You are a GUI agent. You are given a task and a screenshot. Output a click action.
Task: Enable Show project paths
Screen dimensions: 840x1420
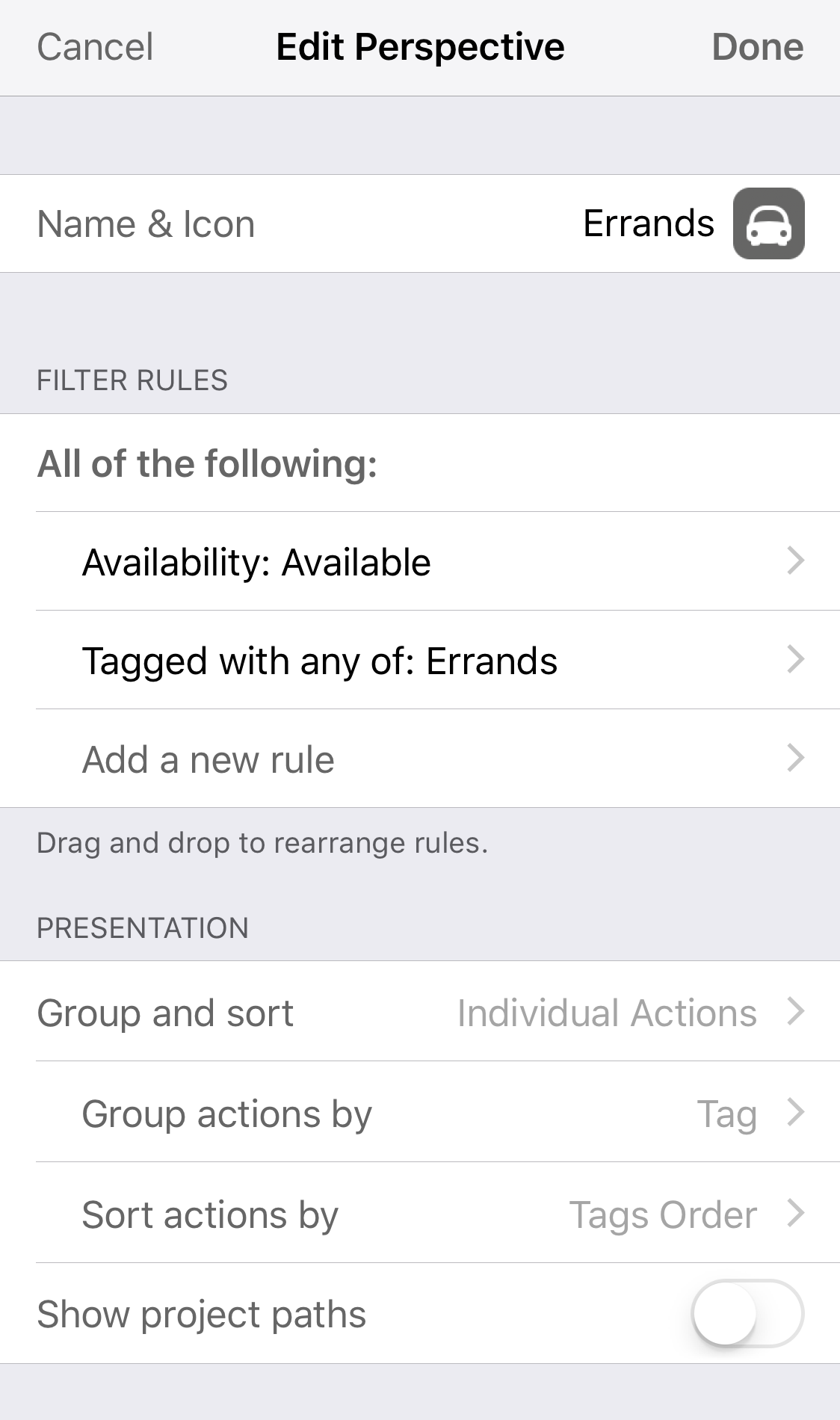[x=747, y=1313]
